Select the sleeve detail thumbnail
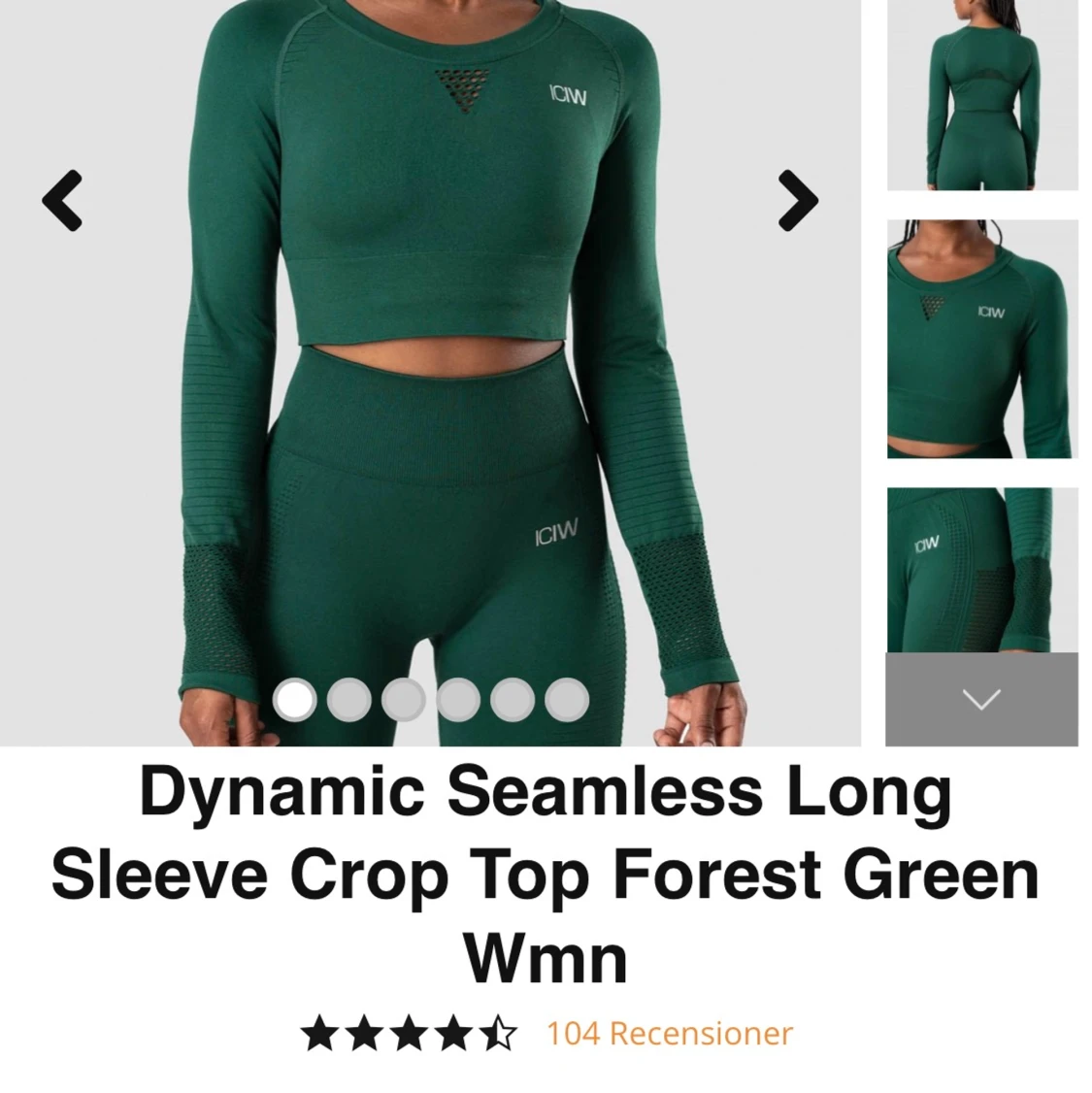The height and width of the screenshot is (1093, 1092). tap(981, 570)
